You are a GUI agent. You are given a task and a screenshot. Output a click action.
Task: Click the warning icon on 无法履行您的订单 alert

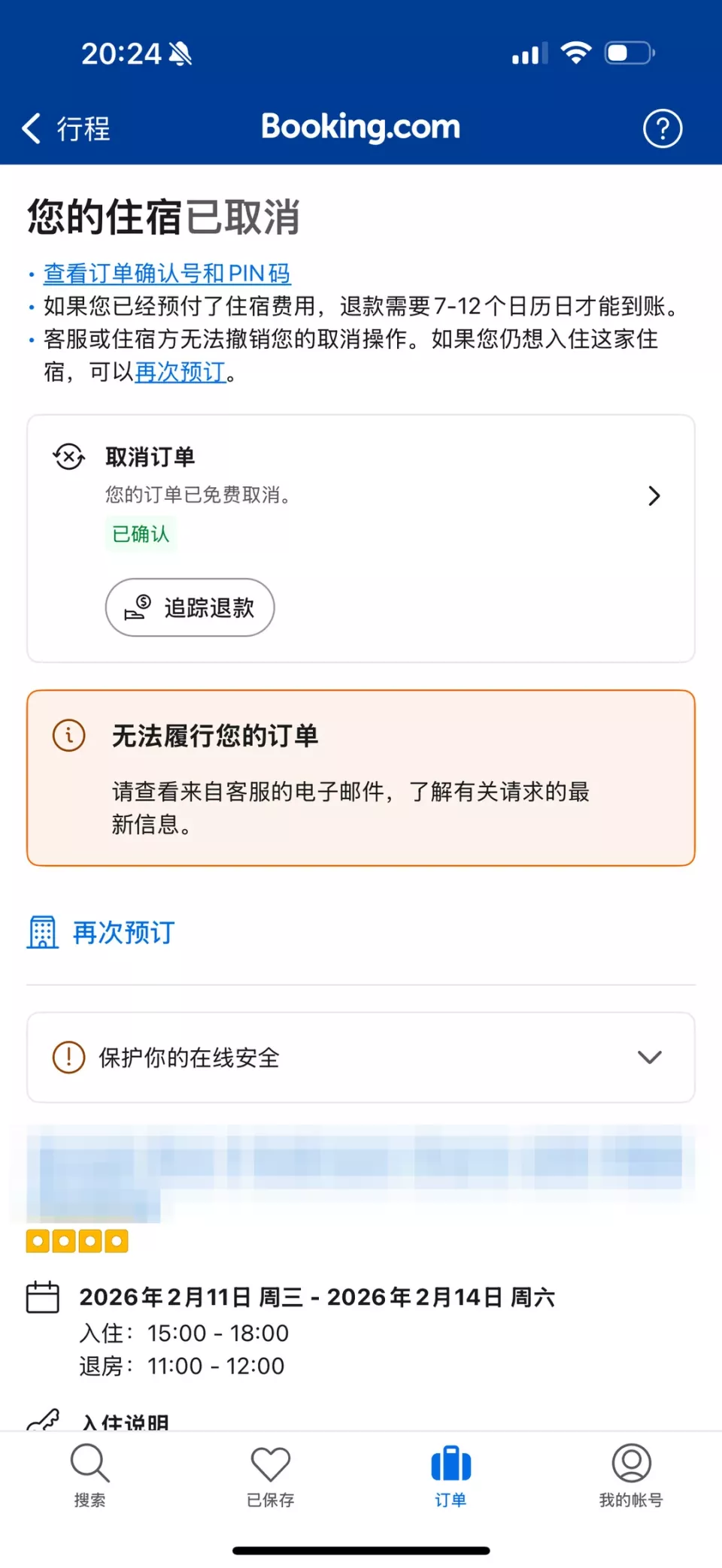[x=68, y=736]
